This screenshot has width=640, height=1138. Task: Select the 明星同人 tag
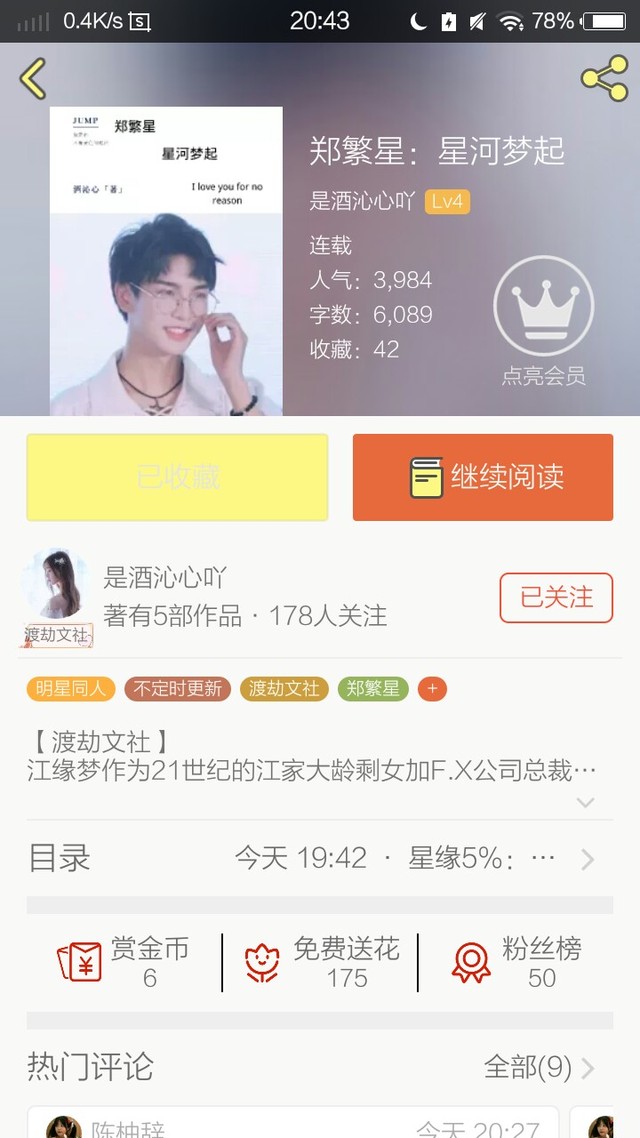pos(71,688)
